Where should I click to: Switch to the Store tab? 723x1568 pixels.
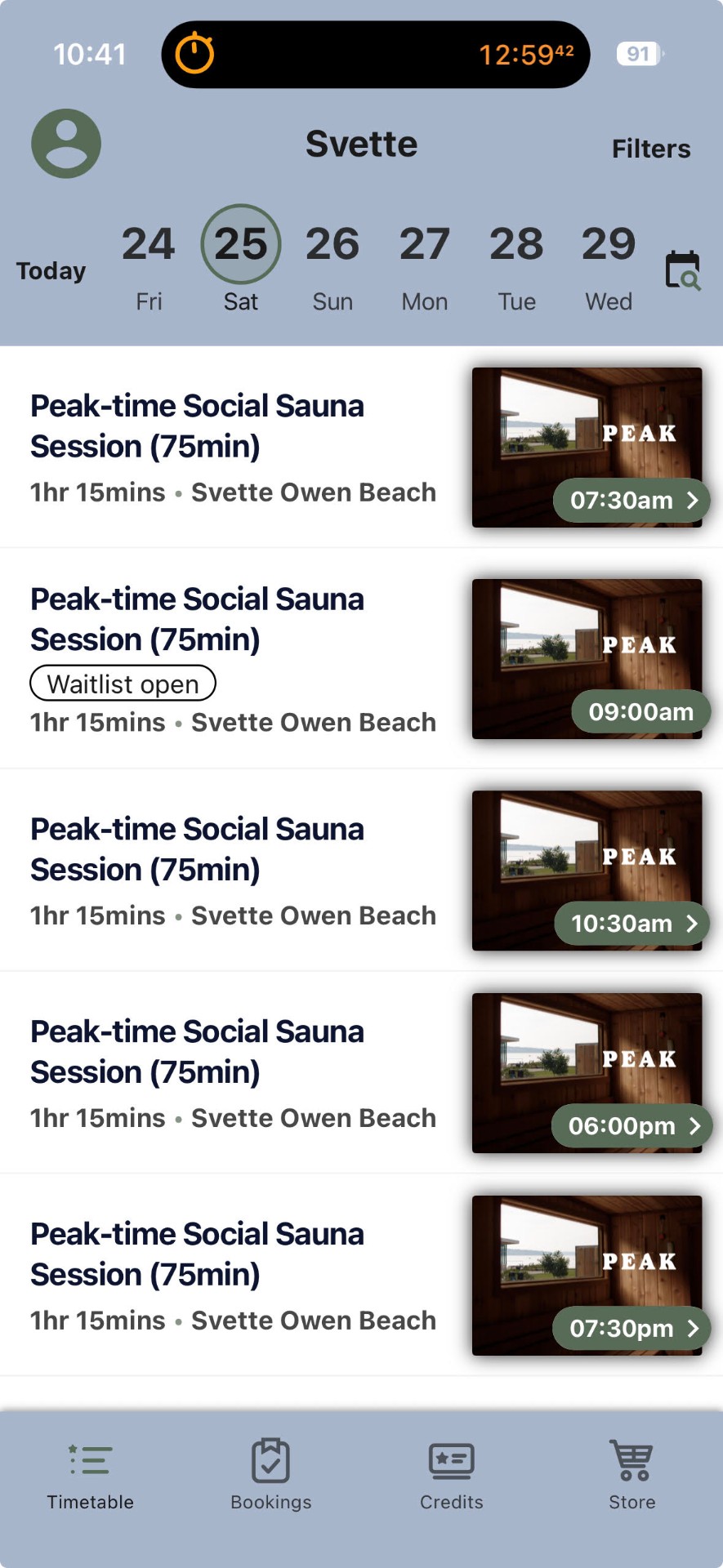pos(632,1474)
